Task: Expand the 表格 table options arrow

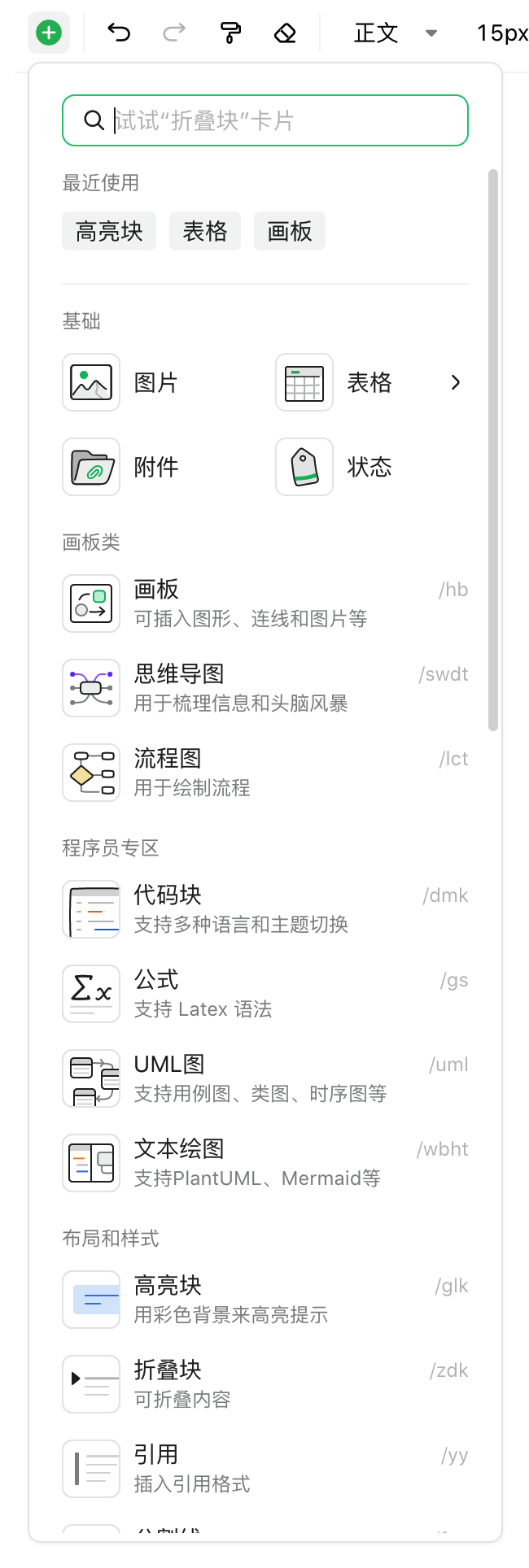Action: 456,382
